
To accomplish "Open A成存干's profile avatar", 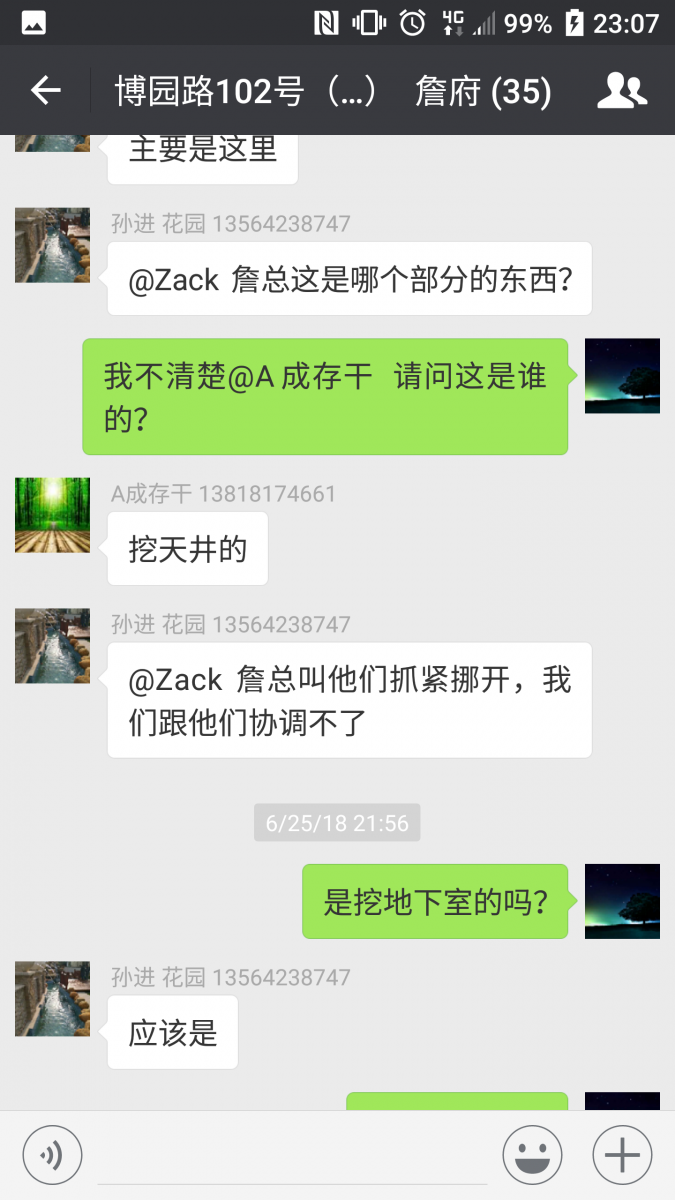I will tap(52, 515).
